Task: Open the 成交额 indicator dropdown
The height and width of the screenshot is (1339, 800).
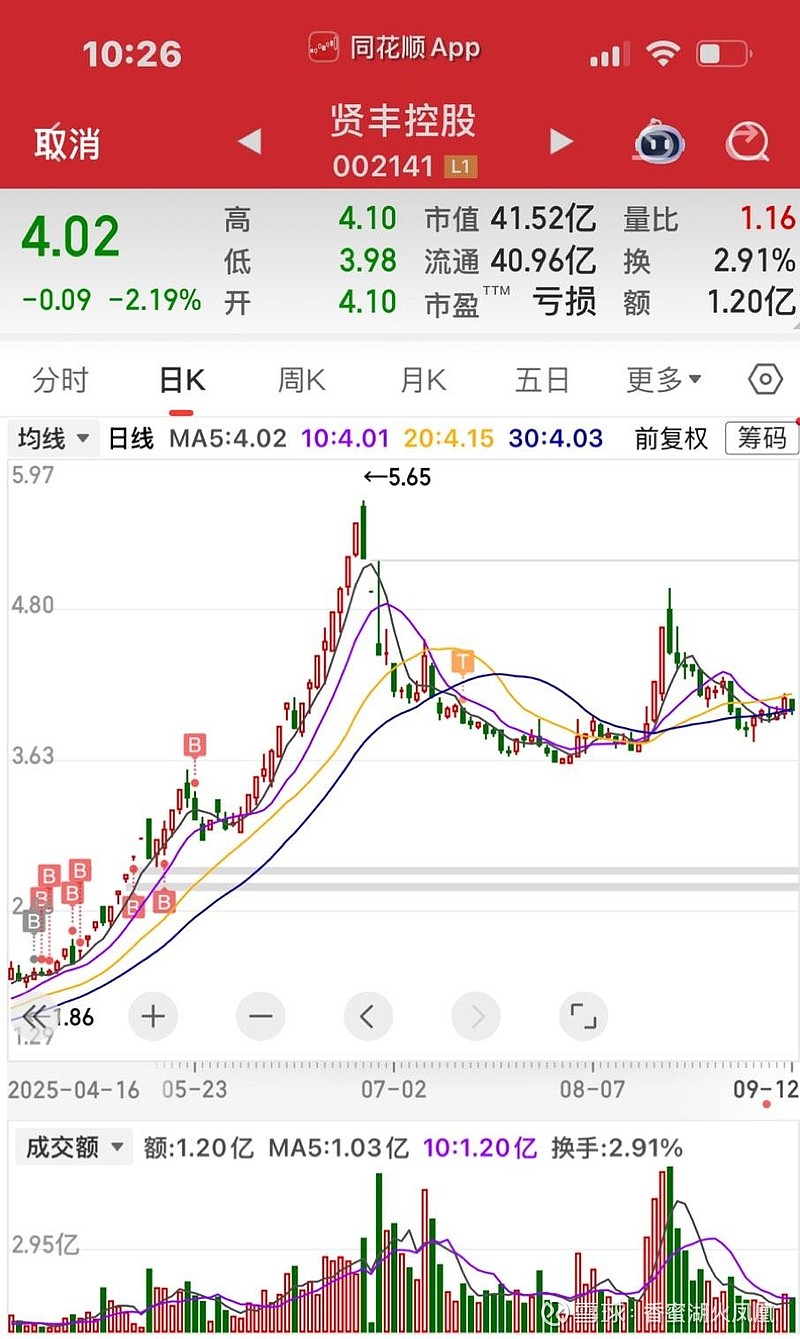Action: [x=73, y=1147]
